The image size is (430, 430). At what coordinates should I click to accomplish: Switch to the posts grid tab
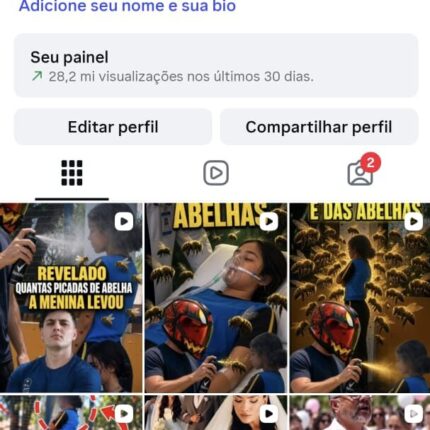[x=72, y=173]
